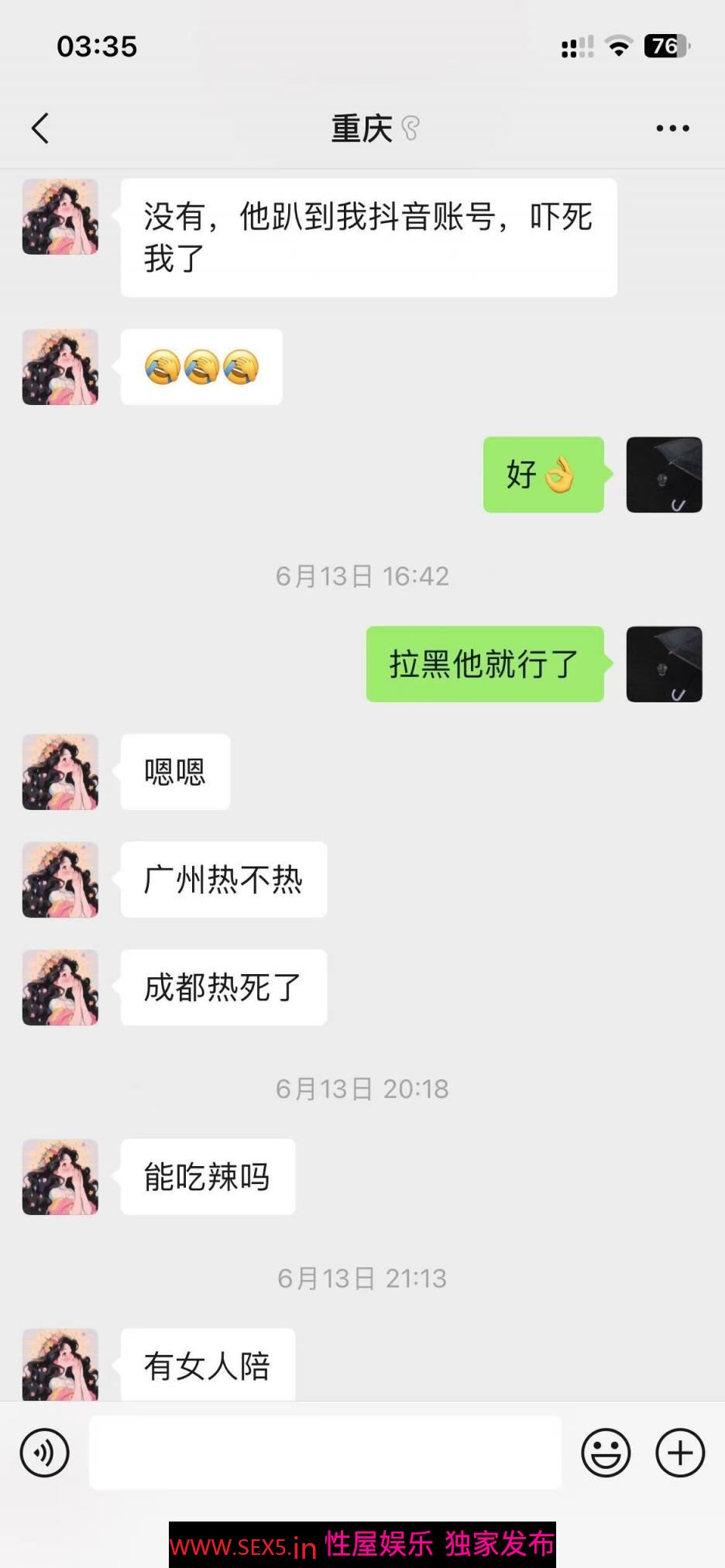Focus the message text field

pos(325,1453)
